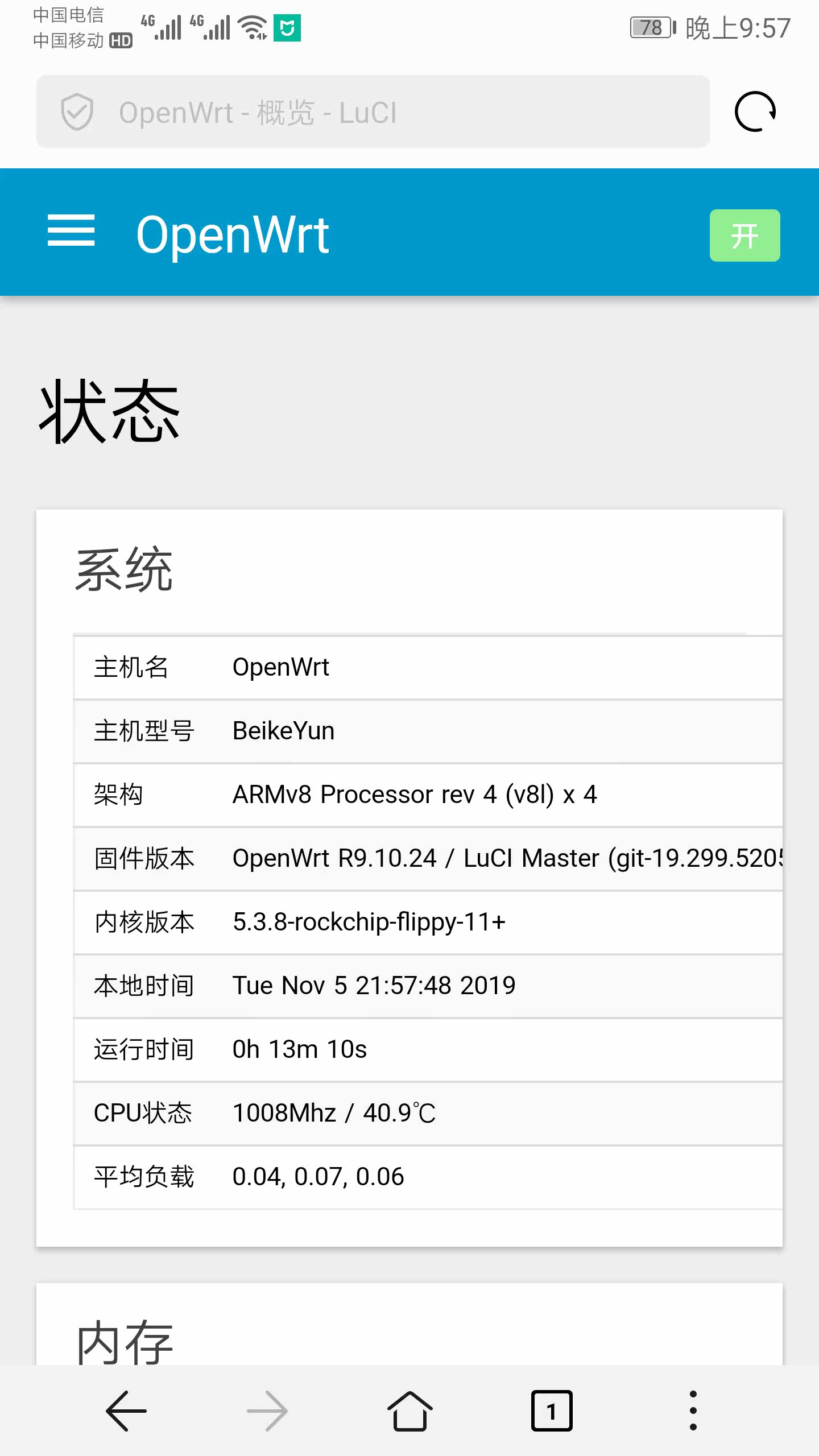
Task: Tap the green 开 auto-refresh button
Action: [x=744, y=235]
